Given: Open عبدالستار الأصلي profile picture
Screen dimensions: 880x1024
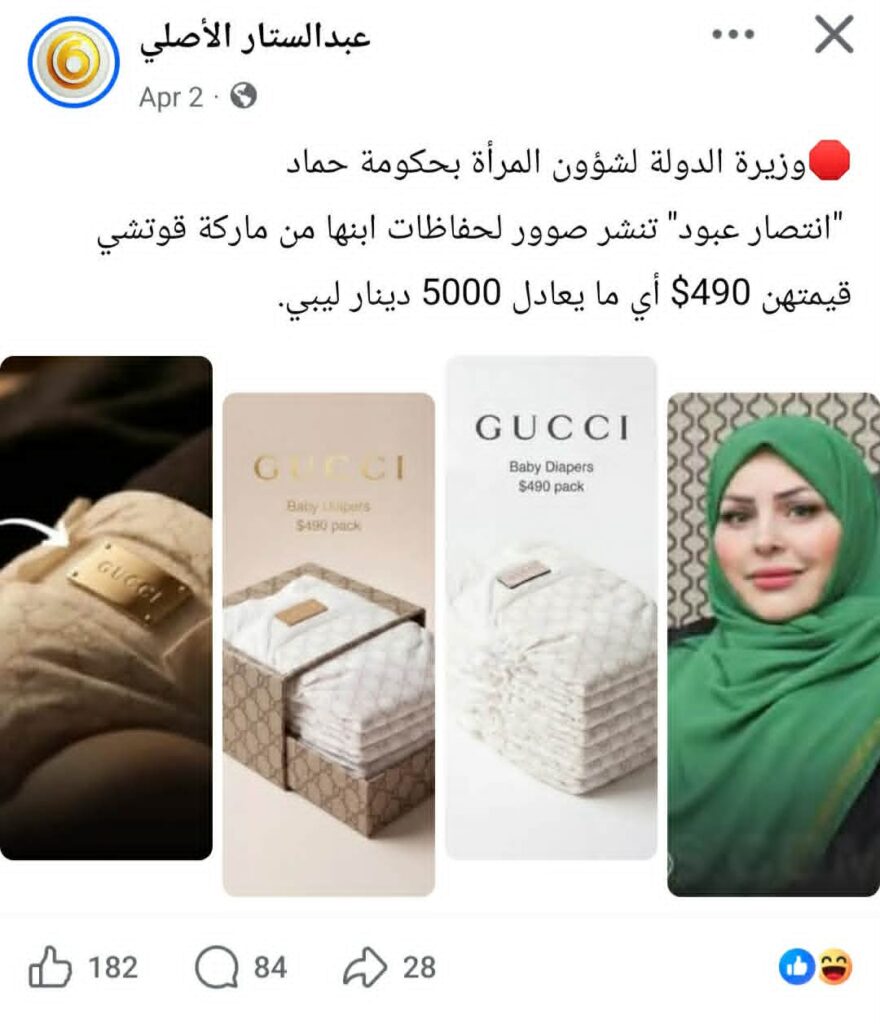Looking at the screenshot, I should click(74, 62).
